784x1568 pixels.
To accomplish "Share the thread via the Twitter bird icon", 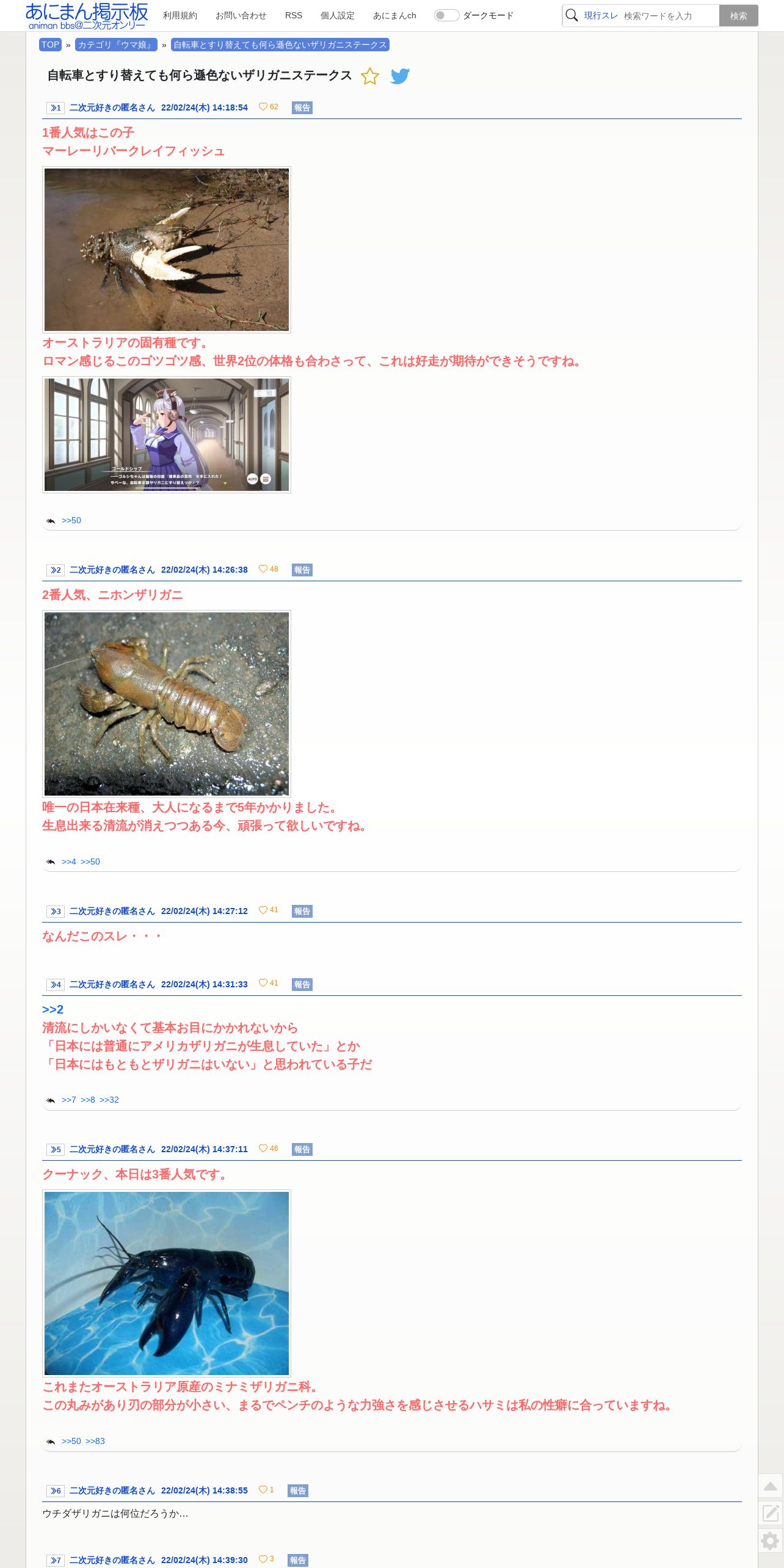I will (400, 76).
